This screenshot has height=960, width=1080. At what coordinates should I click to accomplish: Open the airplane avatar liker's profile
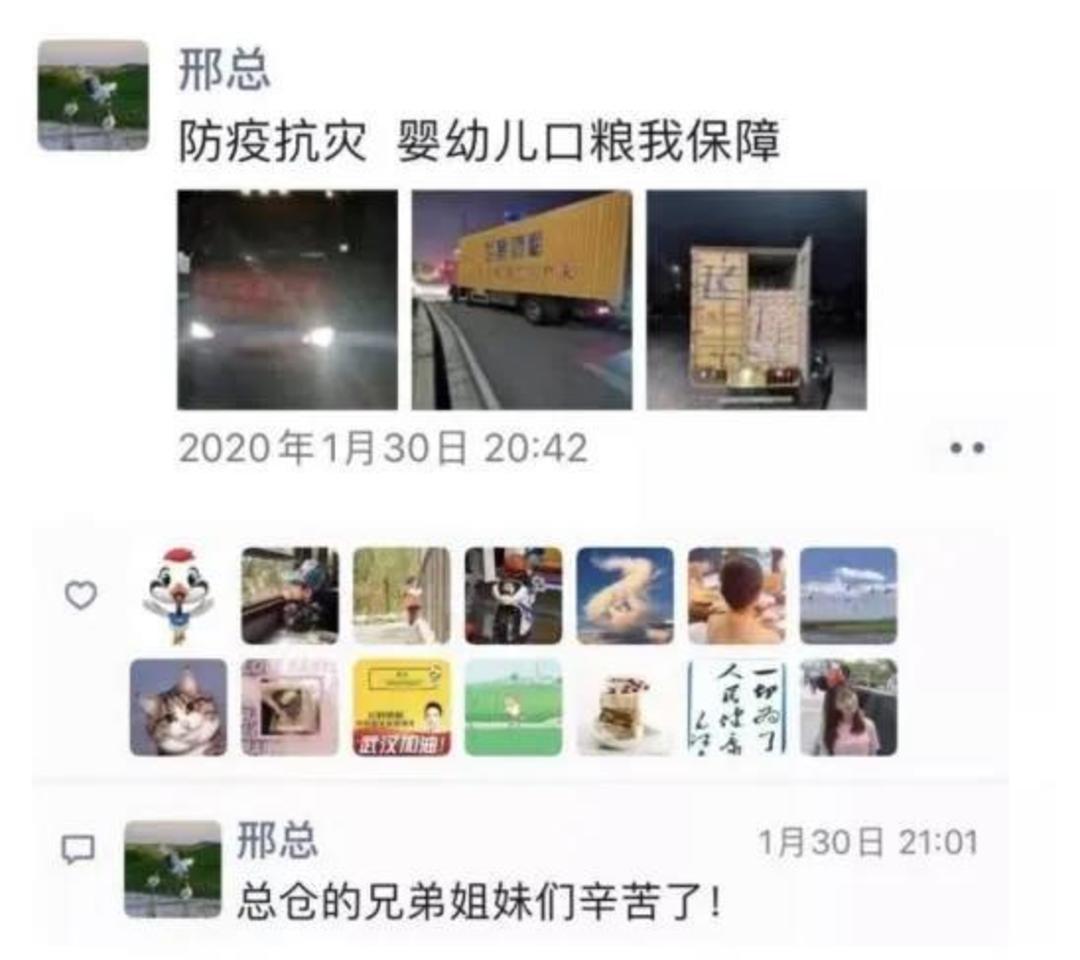point(848,595)
